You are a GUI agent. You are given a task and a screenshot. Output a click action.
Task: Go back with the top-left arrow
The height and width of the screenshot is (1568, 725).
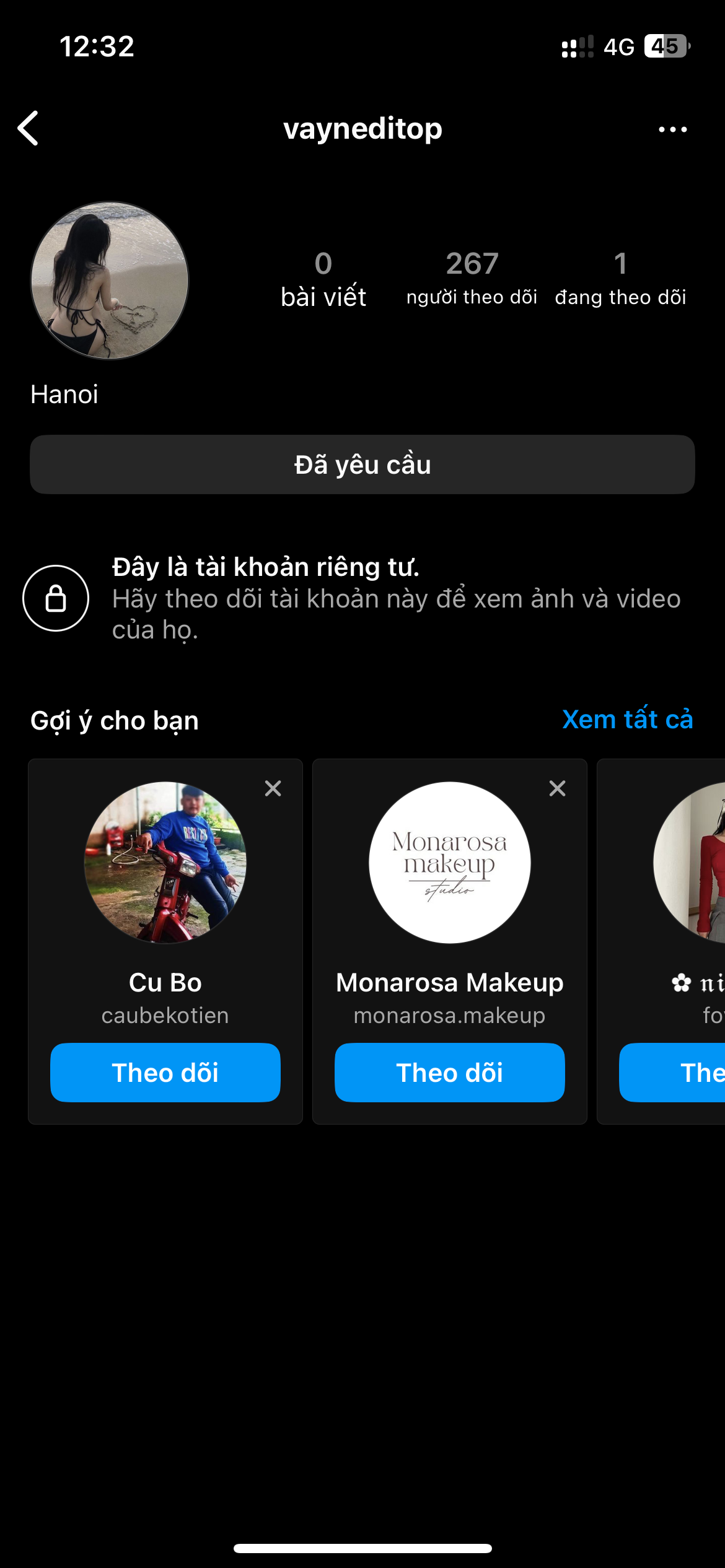click(29, 129)
